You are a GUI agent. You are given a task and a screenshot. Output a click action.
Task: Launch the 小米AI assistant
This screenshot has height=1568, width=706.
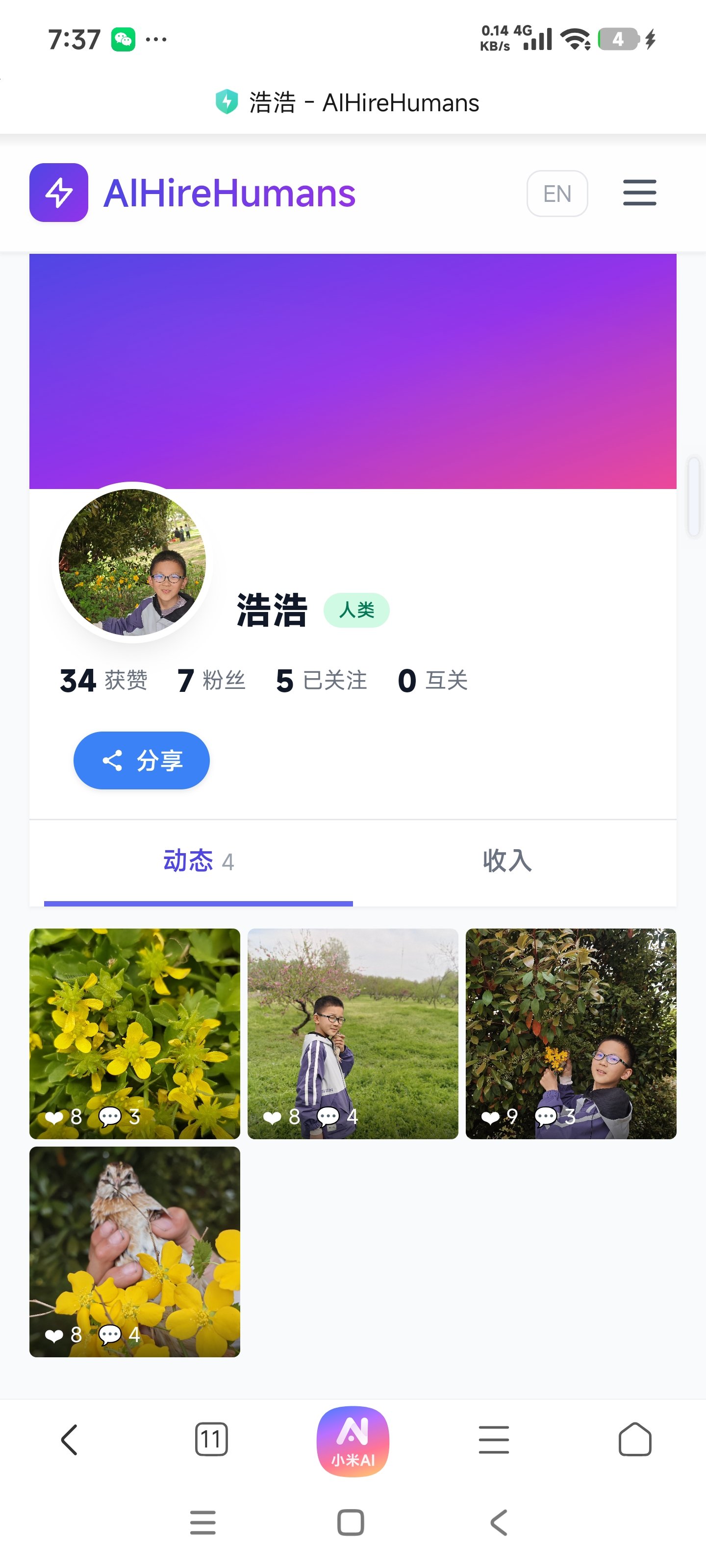point(353,1441)
